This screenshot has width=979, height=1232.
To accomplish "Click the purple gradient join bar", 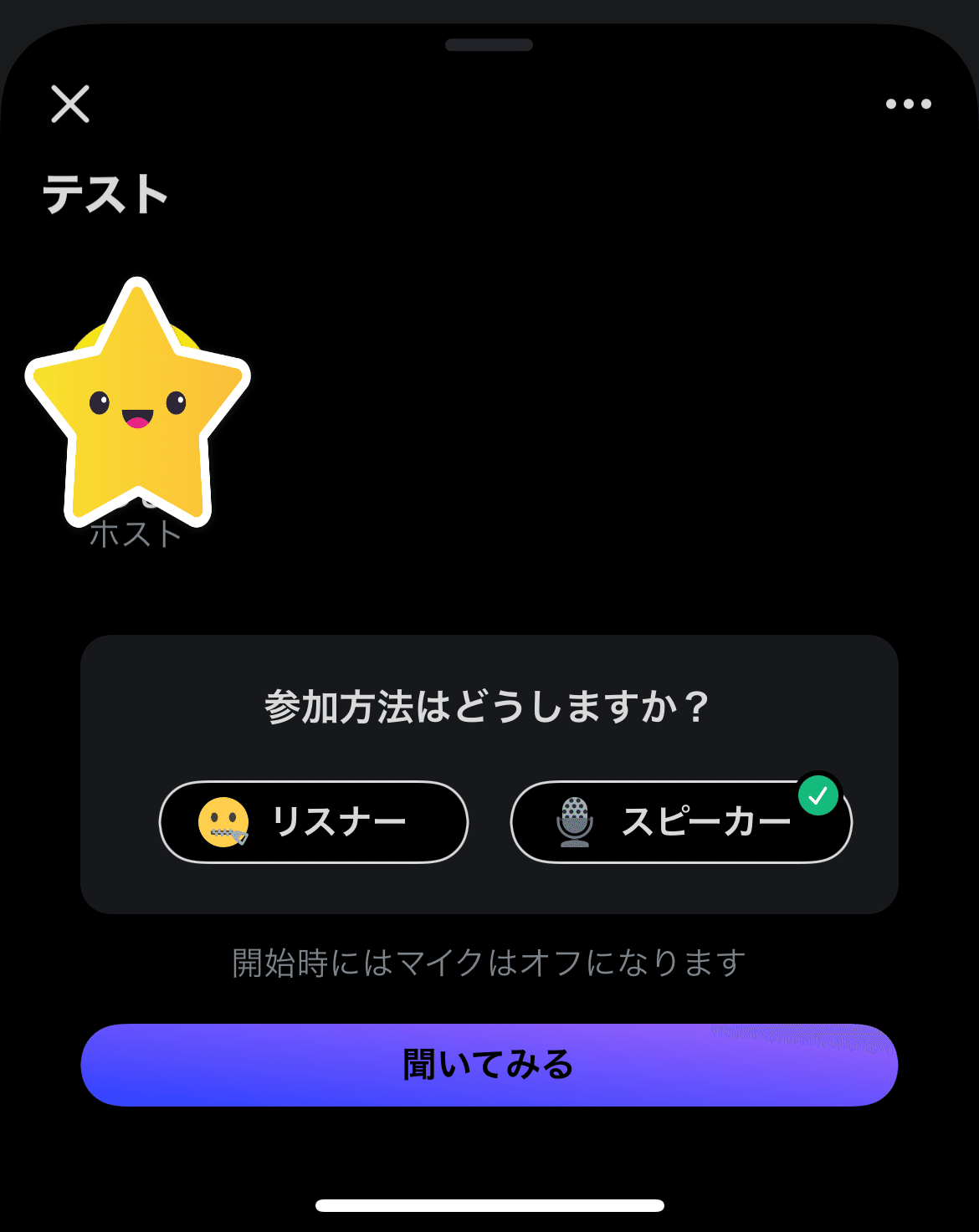I will pos(489,1065).
